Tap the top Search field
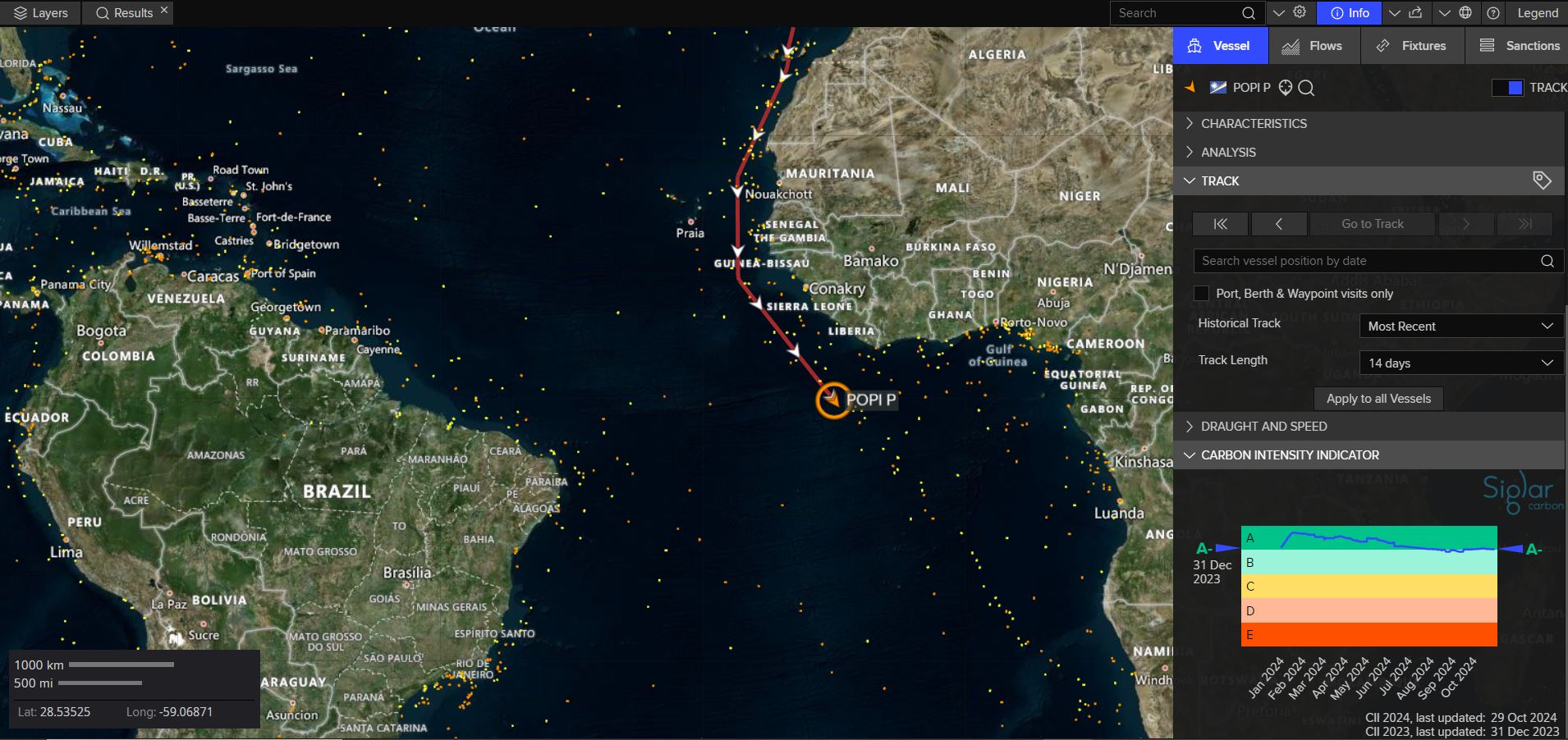Viewport: 1568px width, 740px height. (1178, 13)
